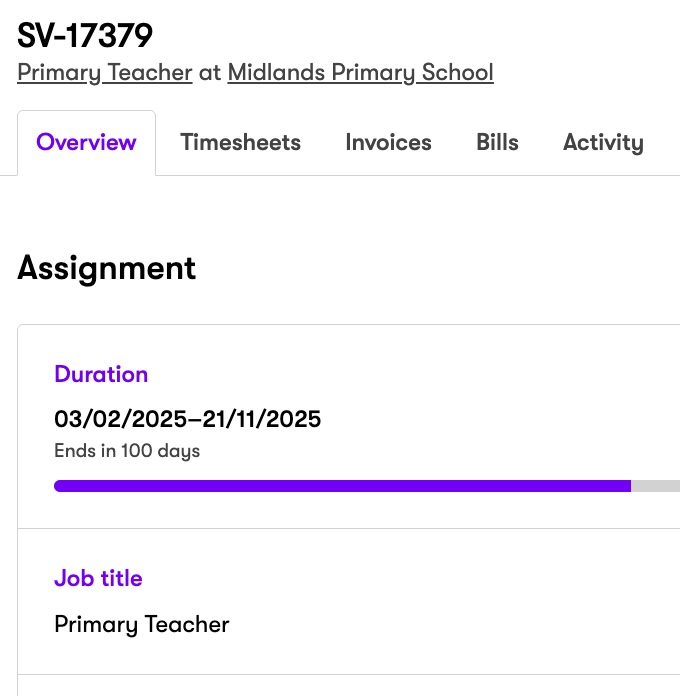Select the Overview tab
Viewport: 680px width, 696px height.
click(86, 143)
